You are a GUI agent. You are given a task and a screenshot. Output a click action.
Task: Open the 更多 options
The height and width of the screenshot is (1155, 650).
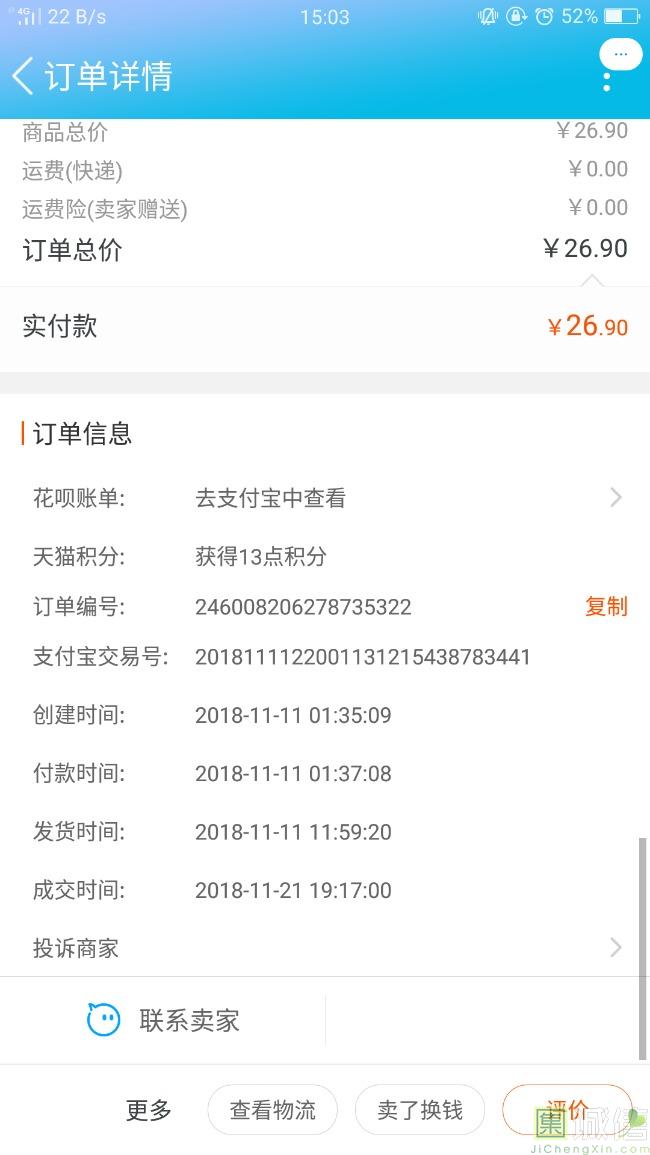pyautogui.click(x=149, y=1109)
